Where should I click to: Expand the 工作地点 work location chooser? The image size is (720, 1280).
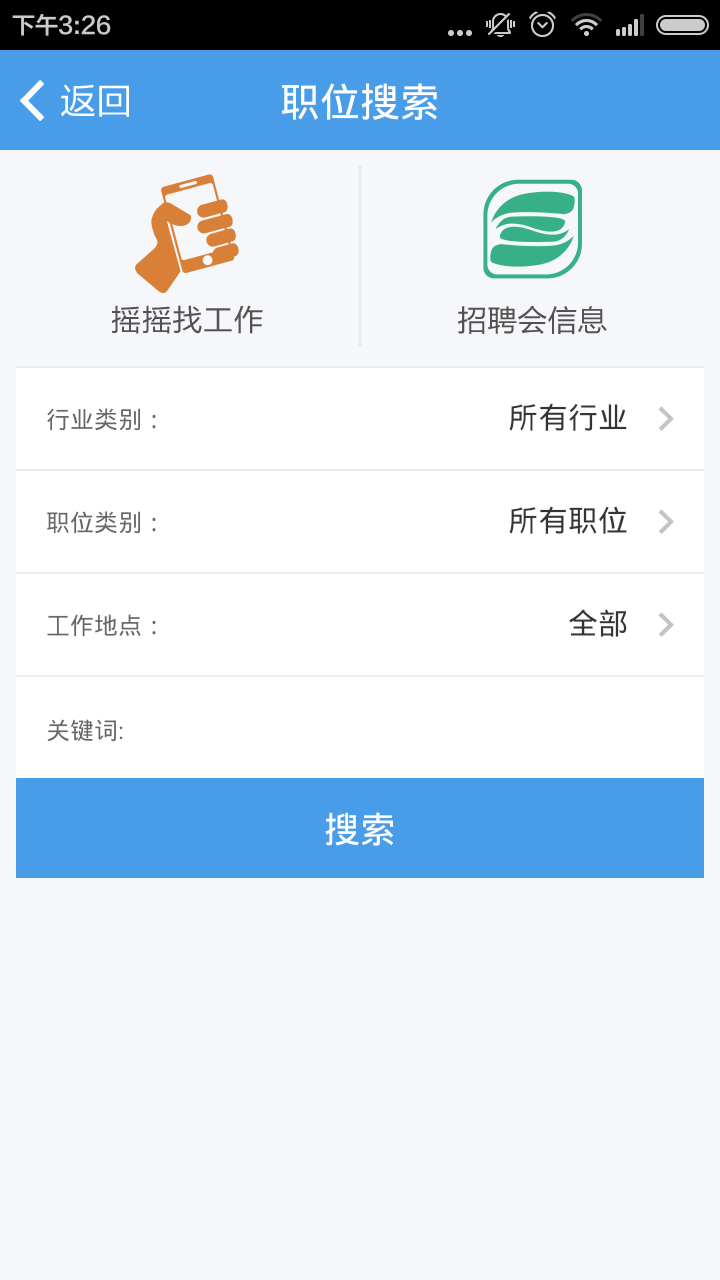(360, 624)
